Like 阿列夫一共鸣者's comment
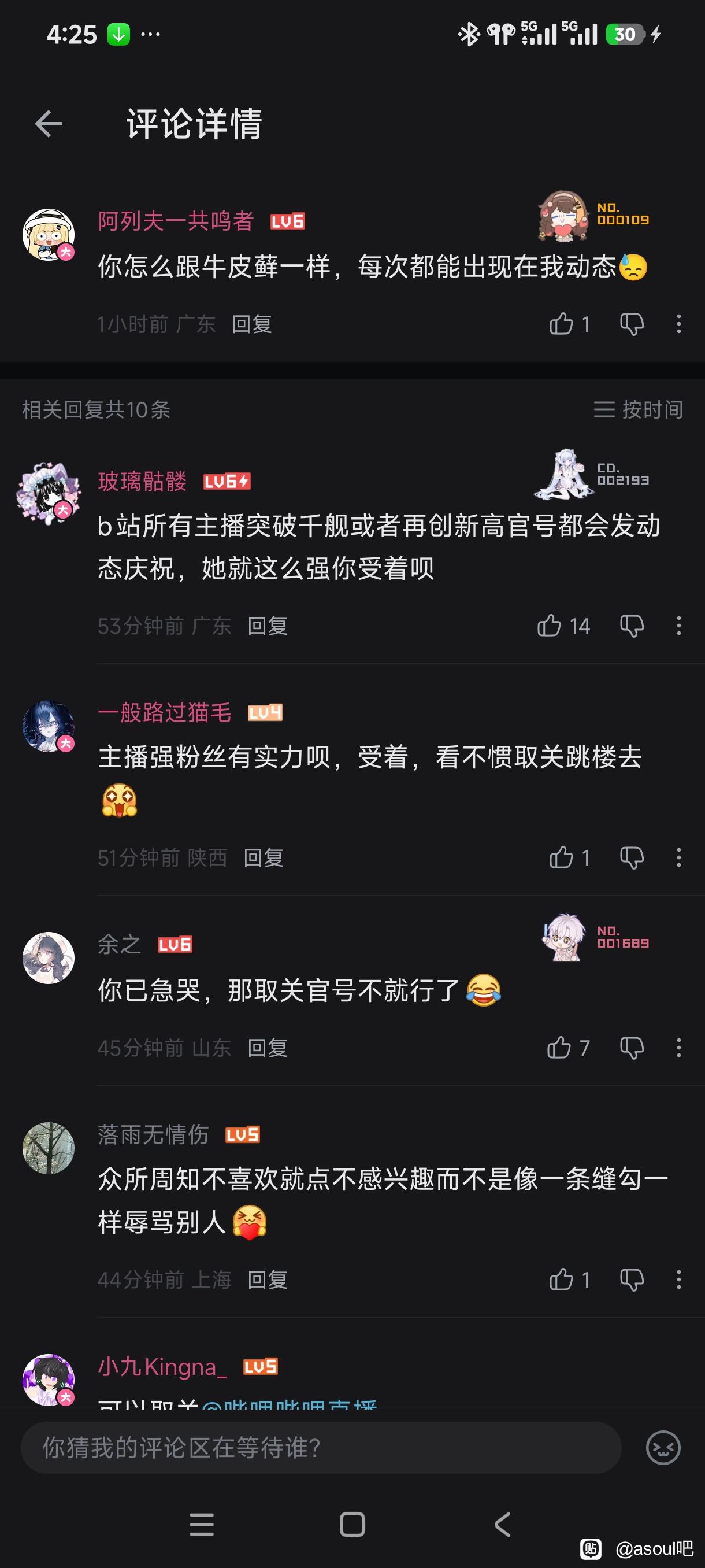Viewport: 705px width, 1568px height. tap(561, 324)
